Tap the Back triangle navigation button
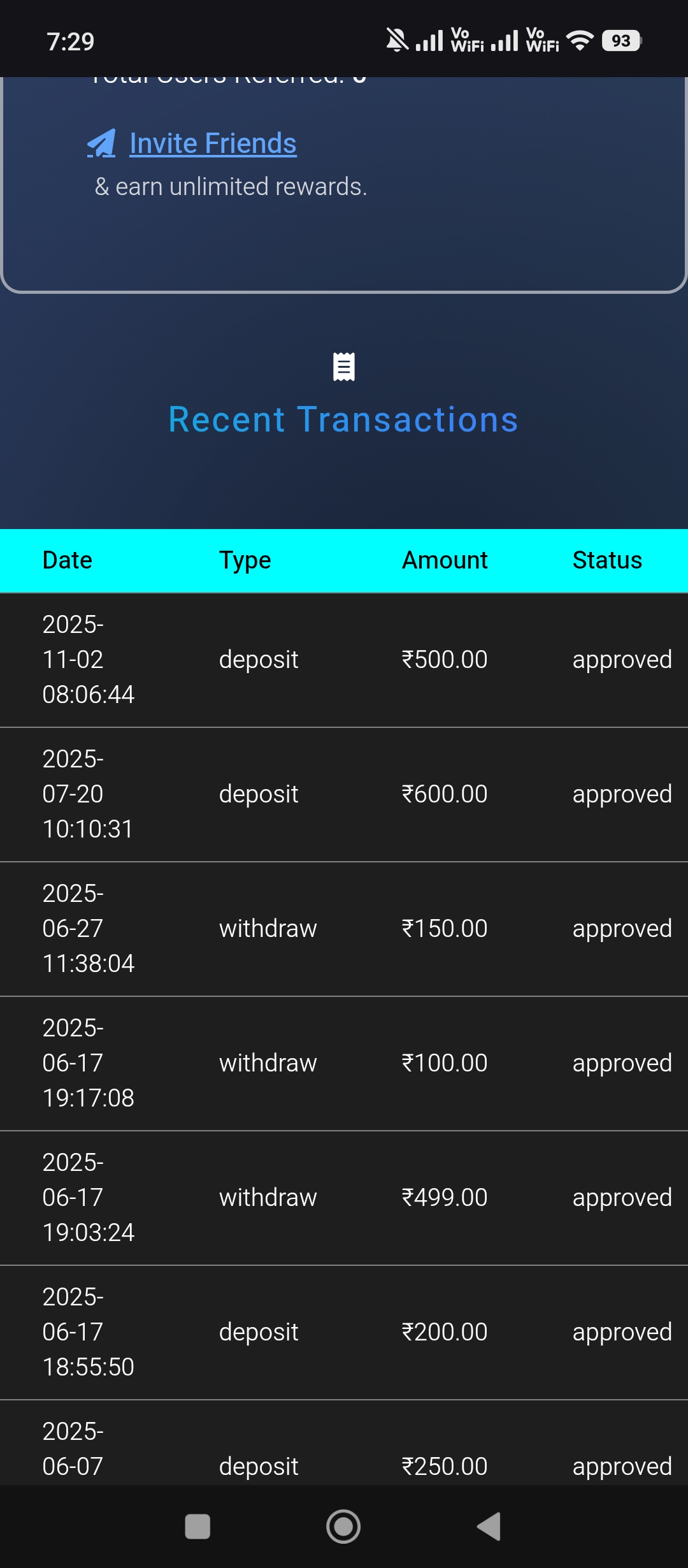688x1568 pixels. (x=487, y=1526)
